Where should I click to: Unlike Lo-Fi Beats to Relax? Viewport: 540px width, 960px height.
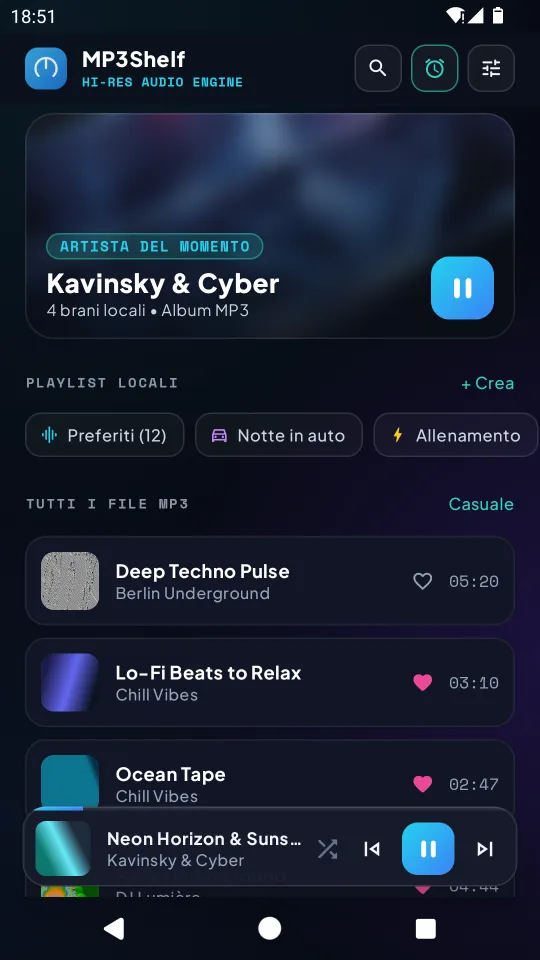click(422, 683)
